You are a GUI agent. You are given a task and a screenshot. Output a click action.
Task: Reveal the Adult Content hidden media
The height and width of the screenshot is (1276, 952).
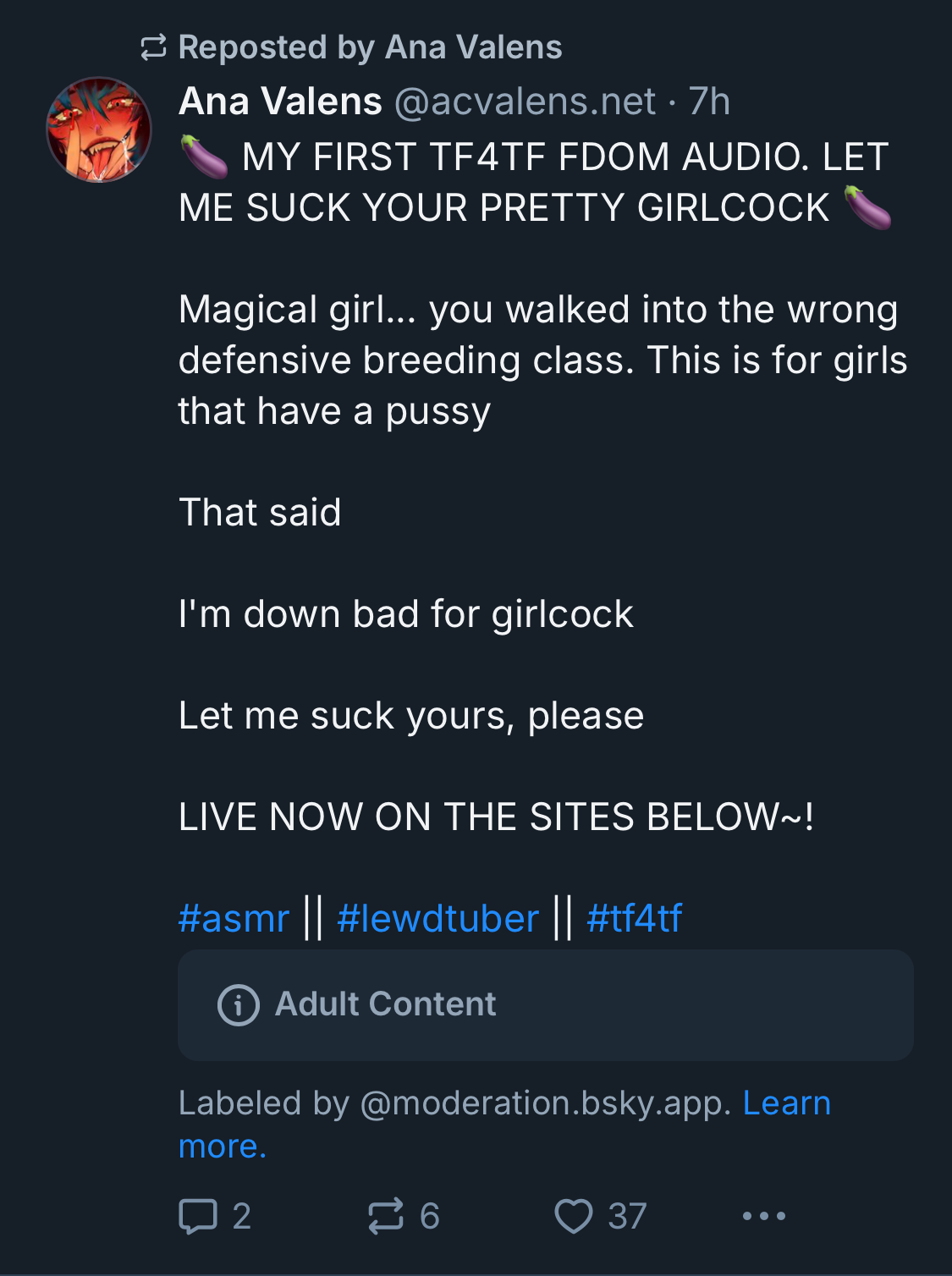545,1004
